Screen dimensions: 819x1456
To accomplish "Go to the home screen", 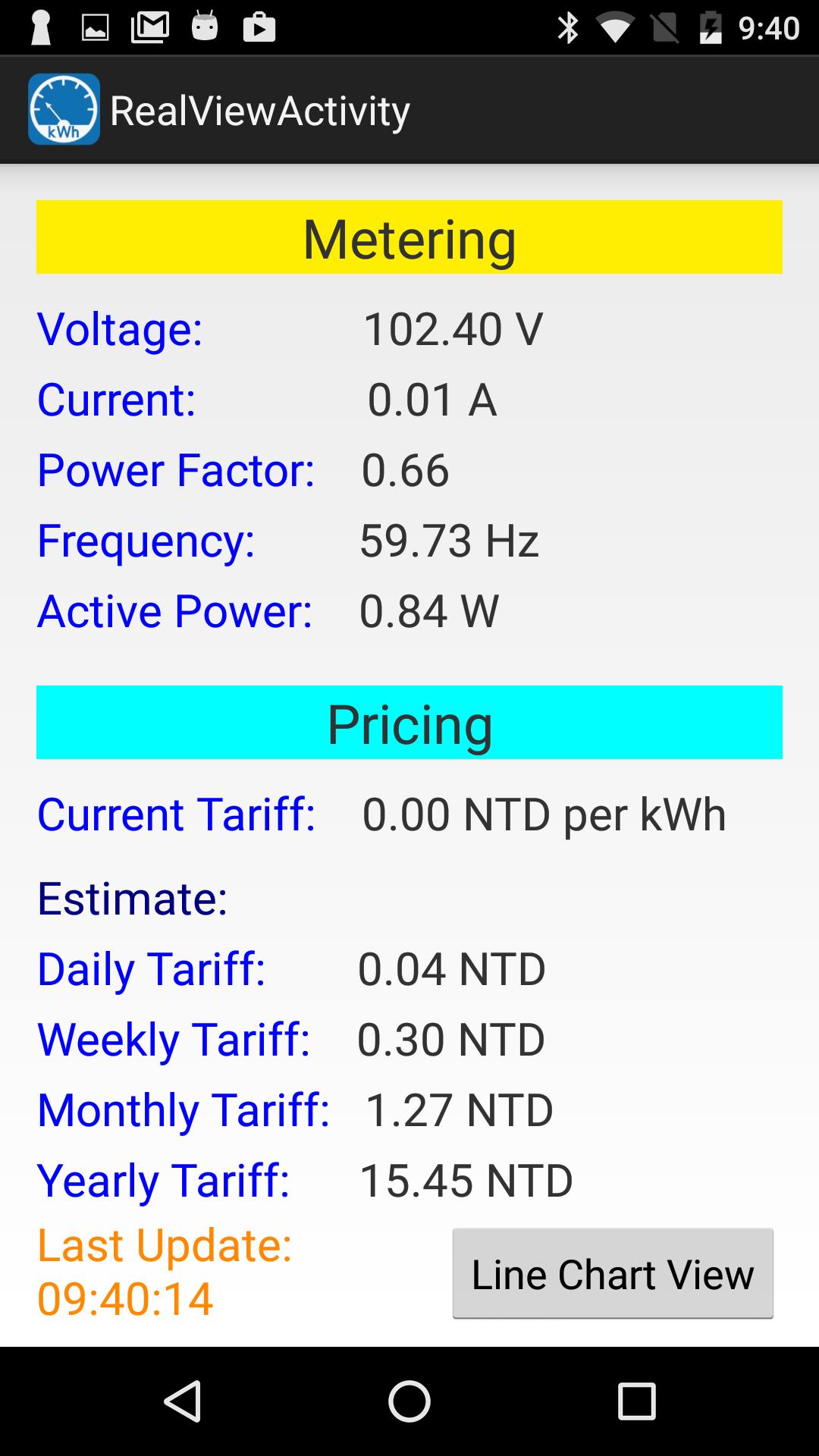I will [x=409, y=1401].
